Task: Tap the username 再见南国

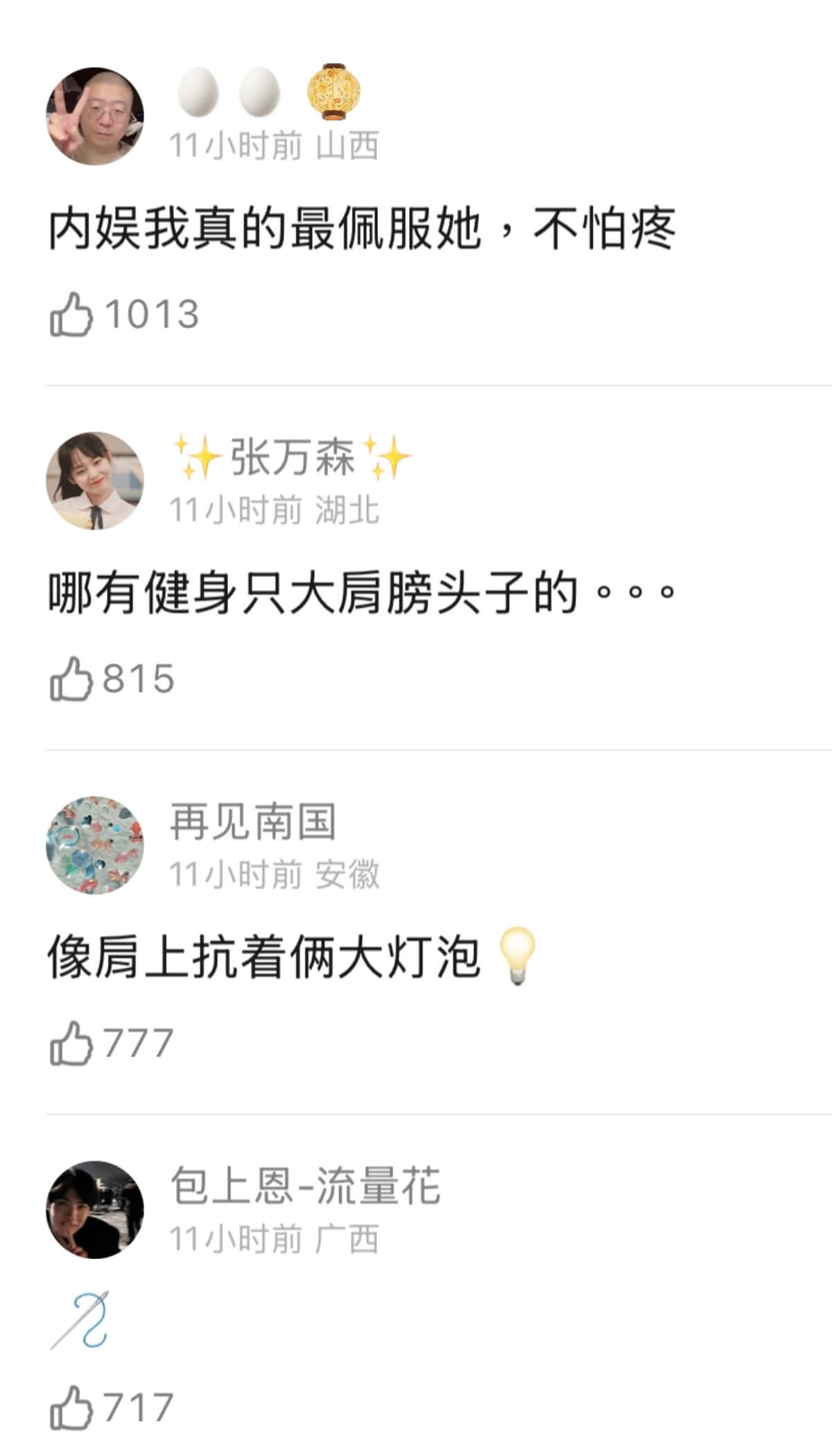Action: [x=253, y=822]
